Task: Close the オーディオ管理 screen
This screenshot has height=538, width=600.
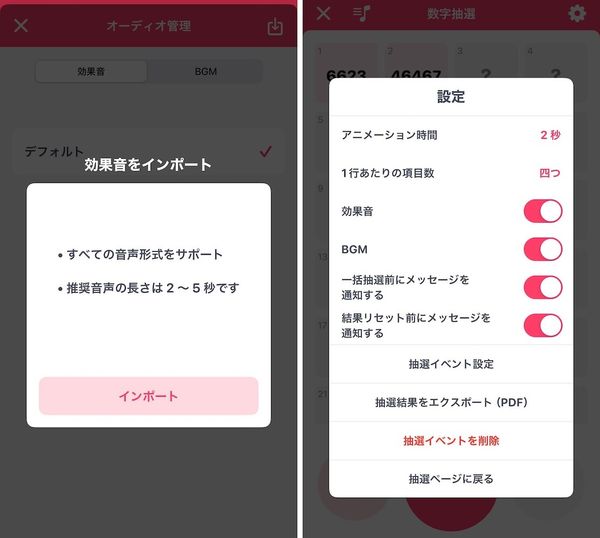Action: pyautogui.click(x=21, y=26)
